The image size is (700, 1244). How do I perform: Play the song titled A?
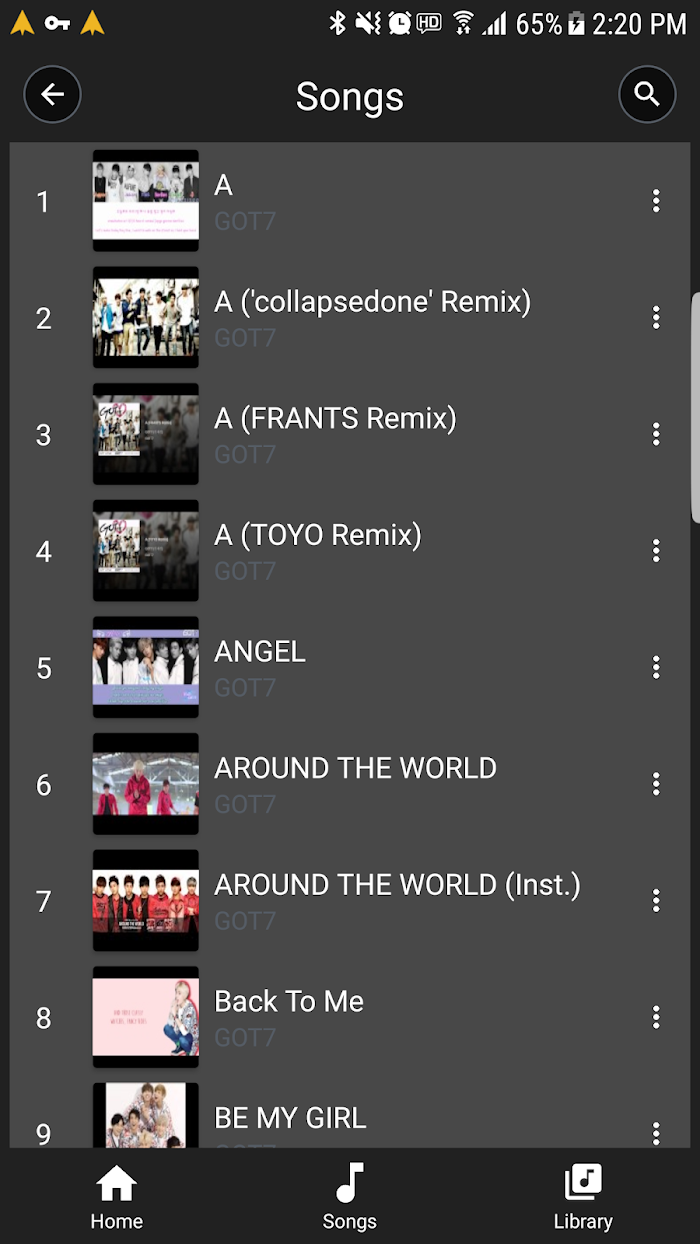[x=350, y=201]
